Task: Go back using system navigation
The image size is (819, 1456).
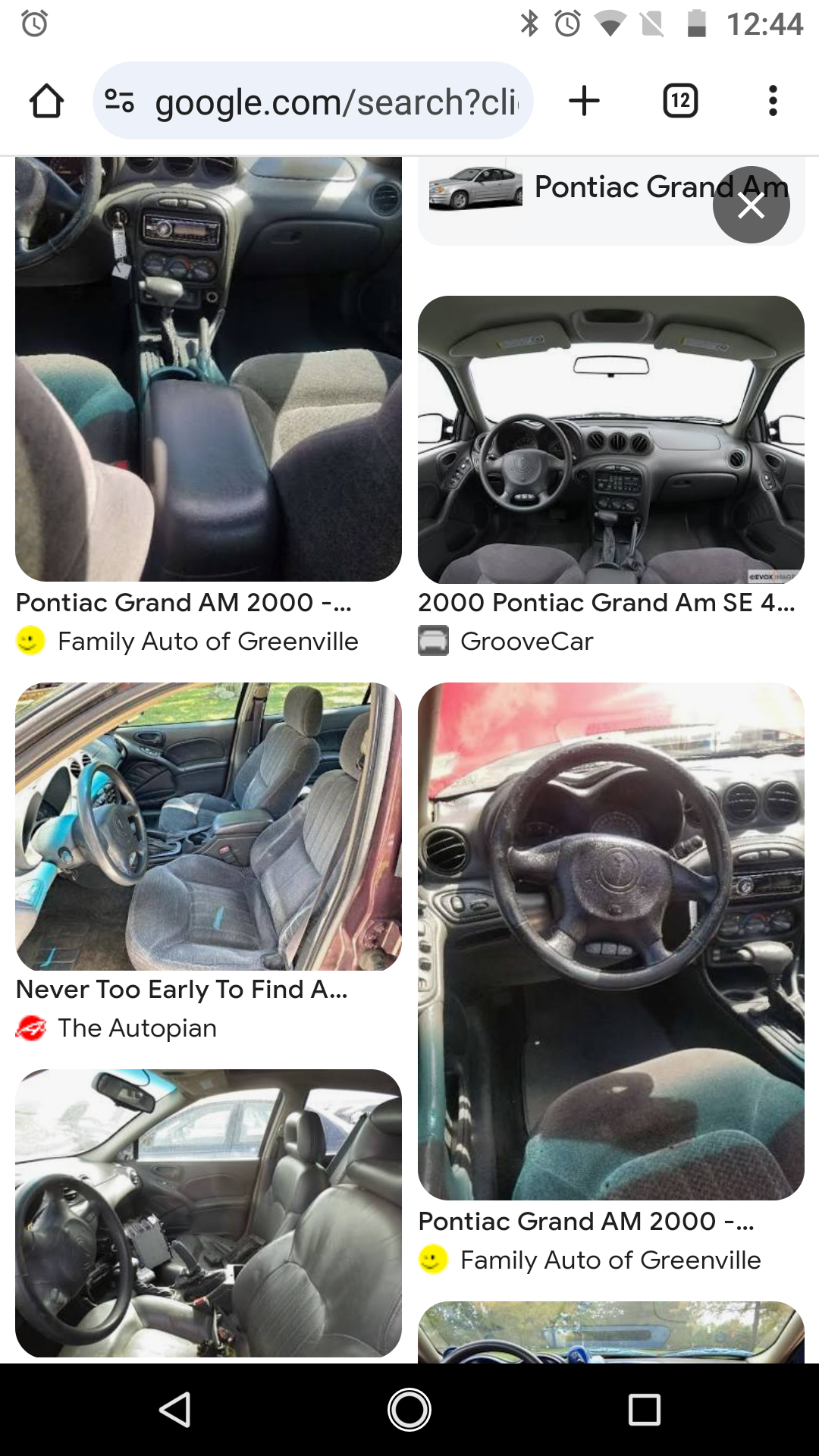Action: point(175,1410)
